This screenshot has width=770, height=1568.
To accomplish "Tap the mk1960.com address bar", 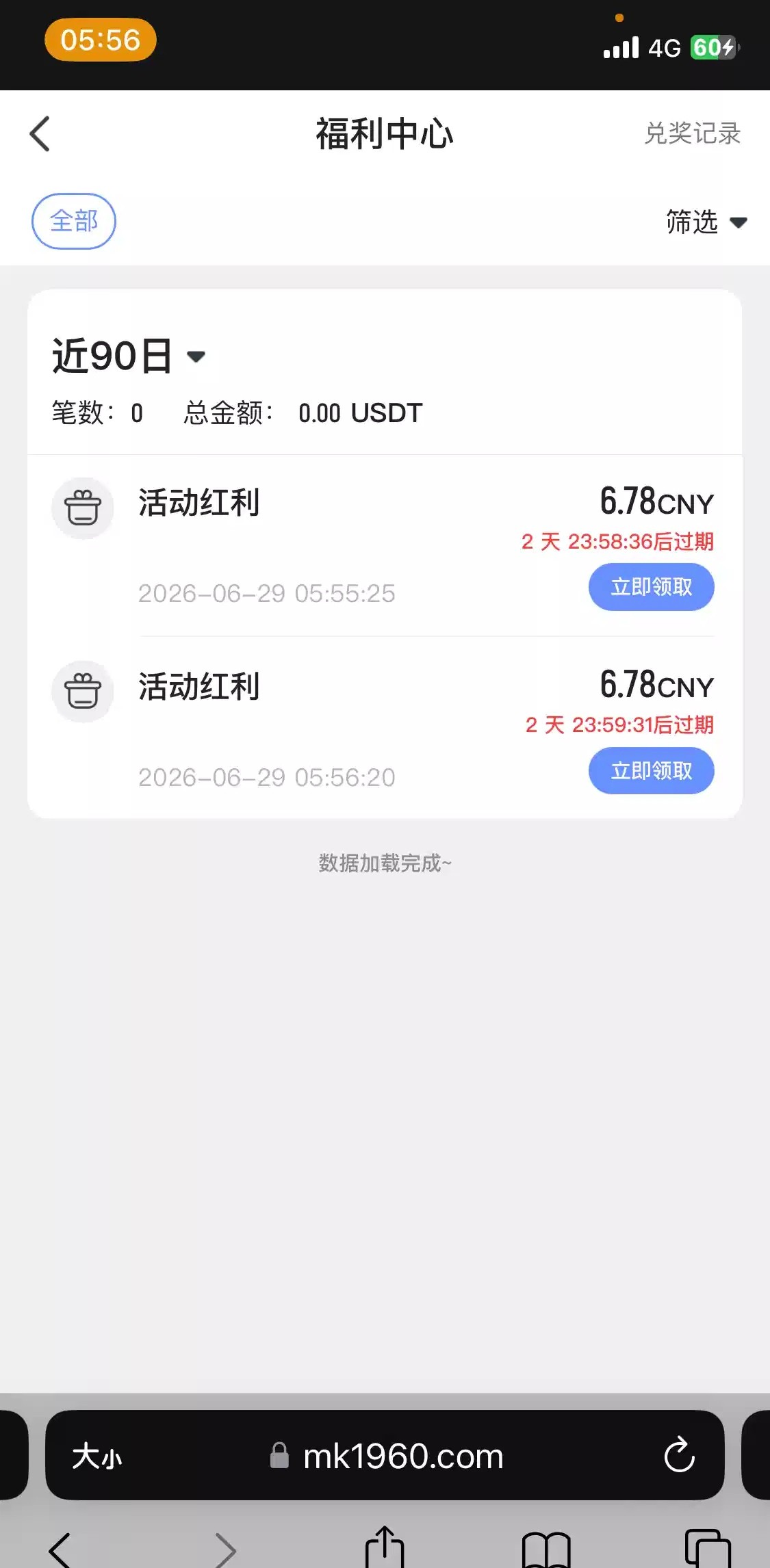I will click(386, 1456).
